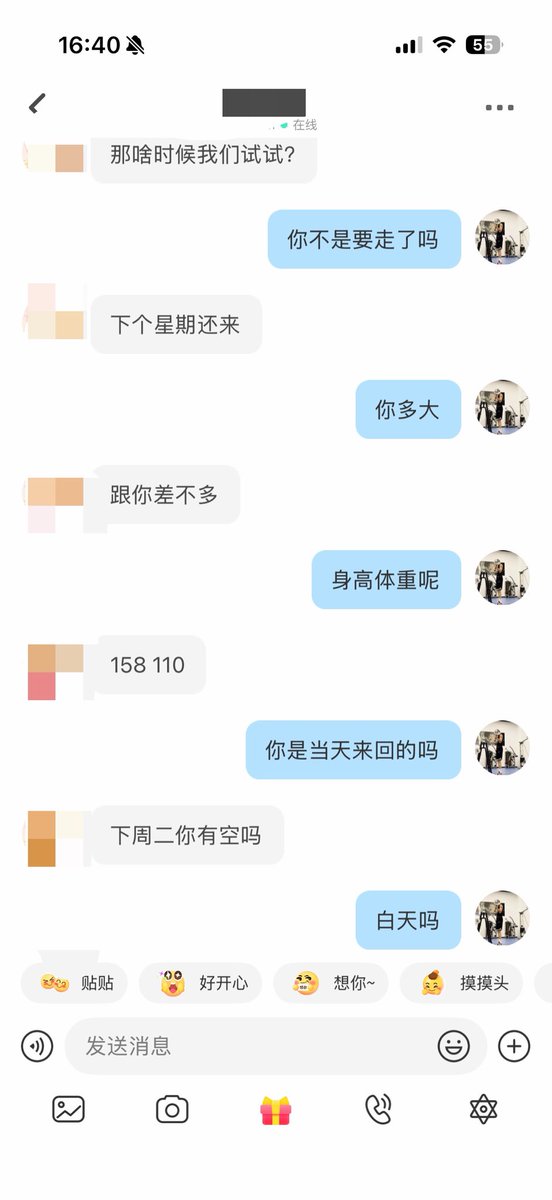Image resolution: width=552 pixels, height=1200 pixels.
Task: Send the 贴贴 quick reply sticker
Action: pyautogui.click(x=76, y=983)
